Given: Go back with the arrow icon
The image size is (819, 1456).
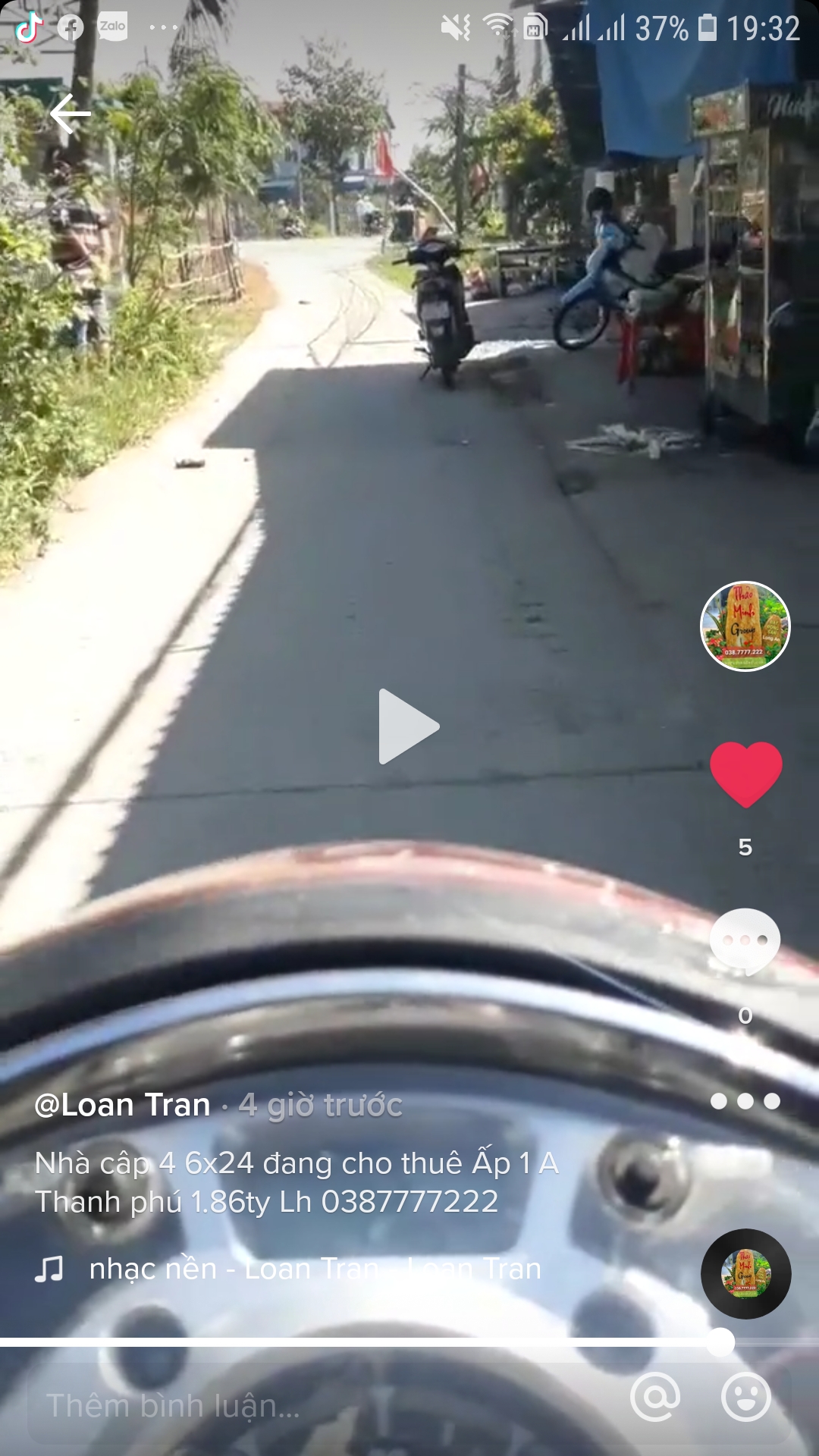Looking at the screenshot, I should click(70, 114).
